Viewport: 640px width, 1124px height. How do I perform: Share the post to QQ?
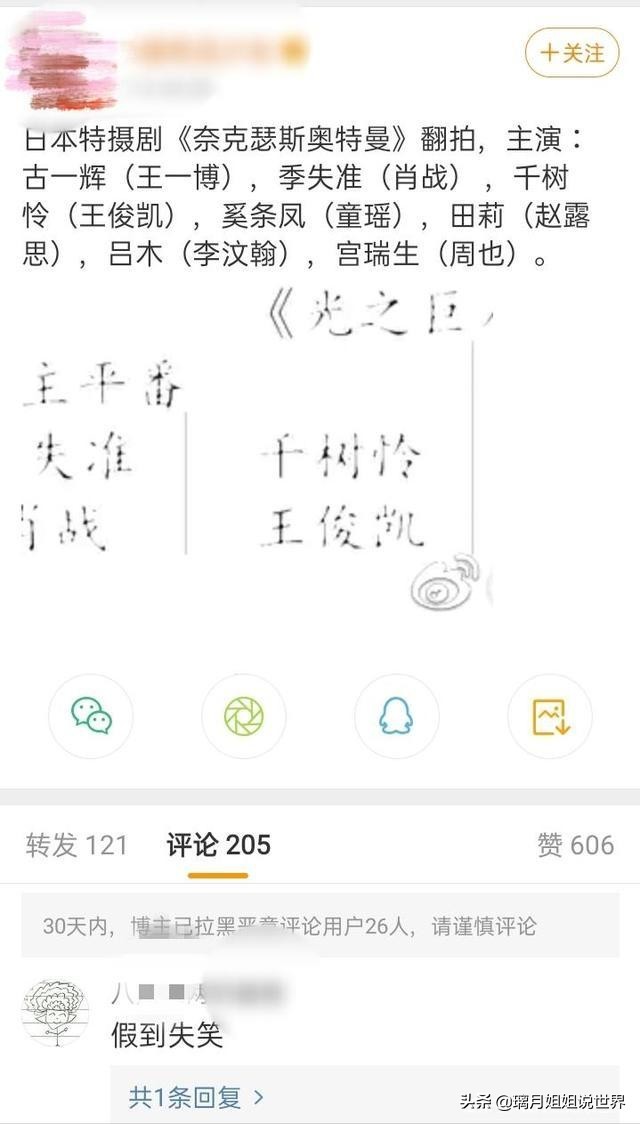click(396, 716)
